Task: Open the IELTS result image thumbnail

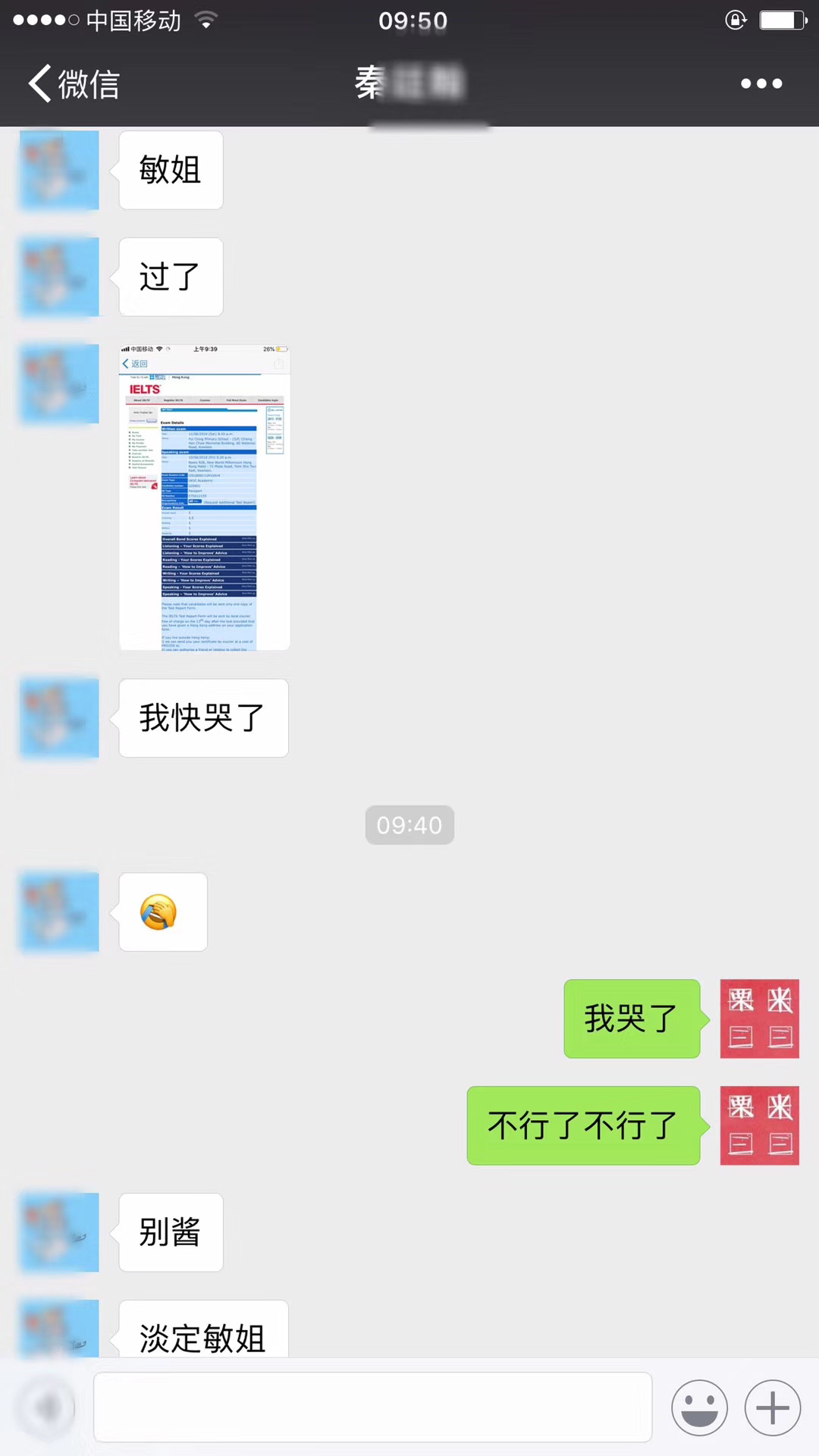Action: coord(205,497)
